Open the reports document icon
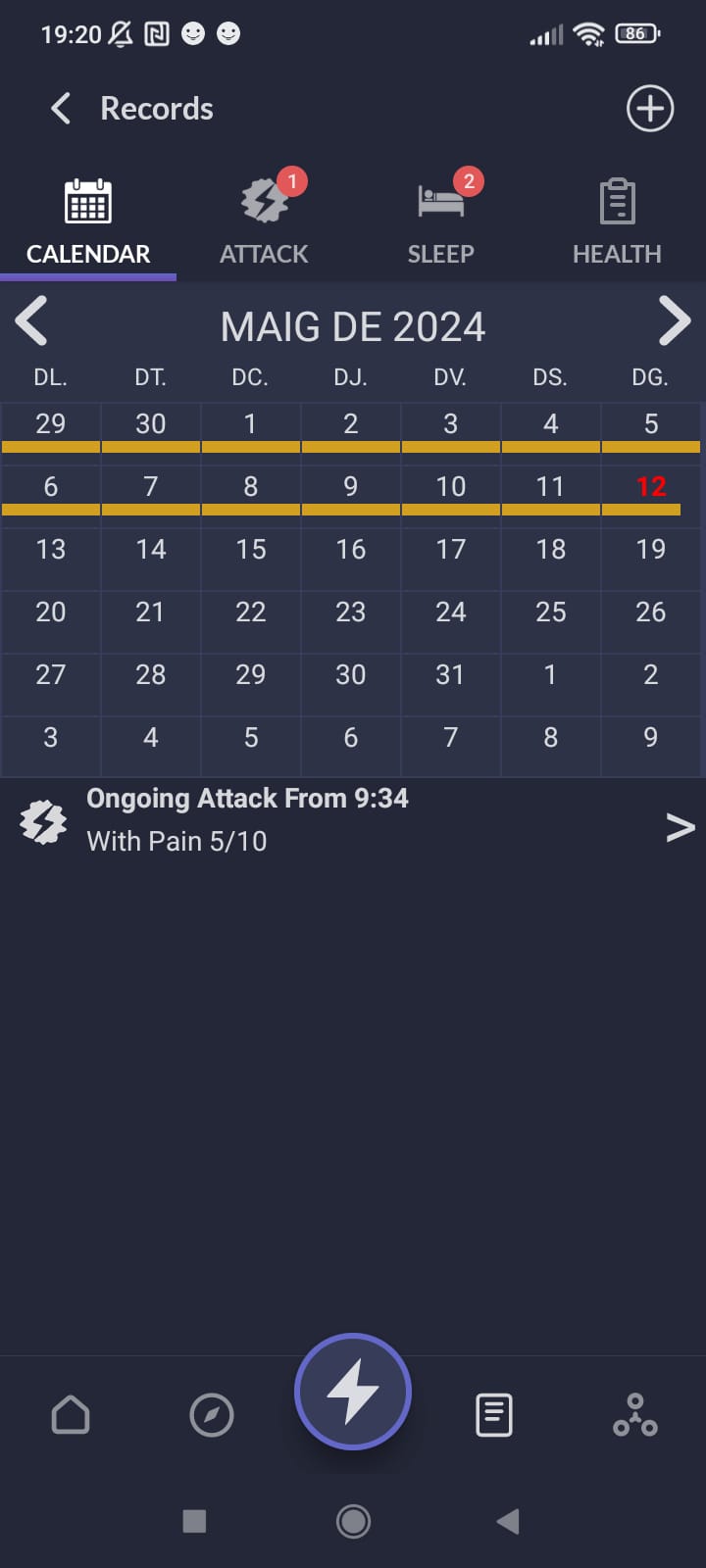This screenshot has width=706, height=1568. pyautogui.click(x=493, y=1414)
